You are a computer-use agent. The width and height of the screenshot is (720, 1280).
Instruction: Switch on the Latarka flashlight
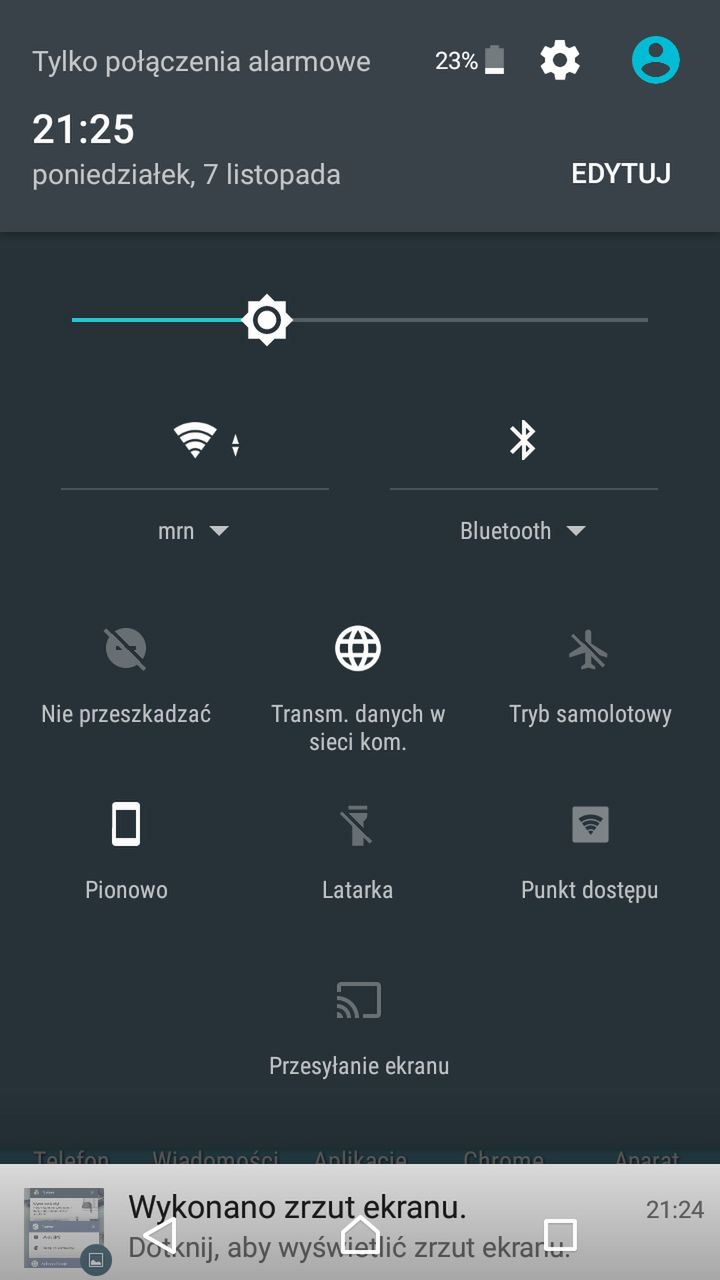pyautogui.click(x=357, y=826)
